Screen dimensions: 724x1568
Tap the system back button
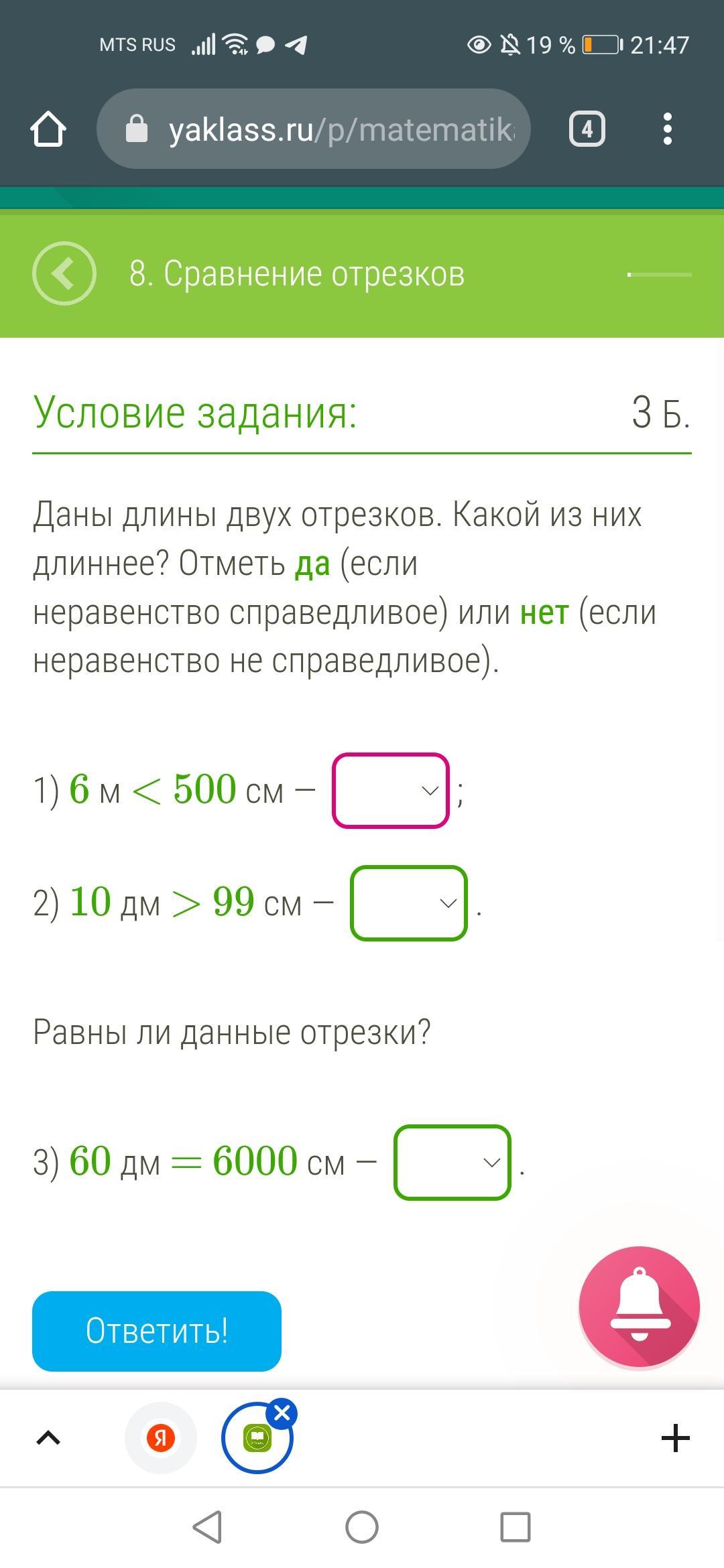coord(207,1527)
